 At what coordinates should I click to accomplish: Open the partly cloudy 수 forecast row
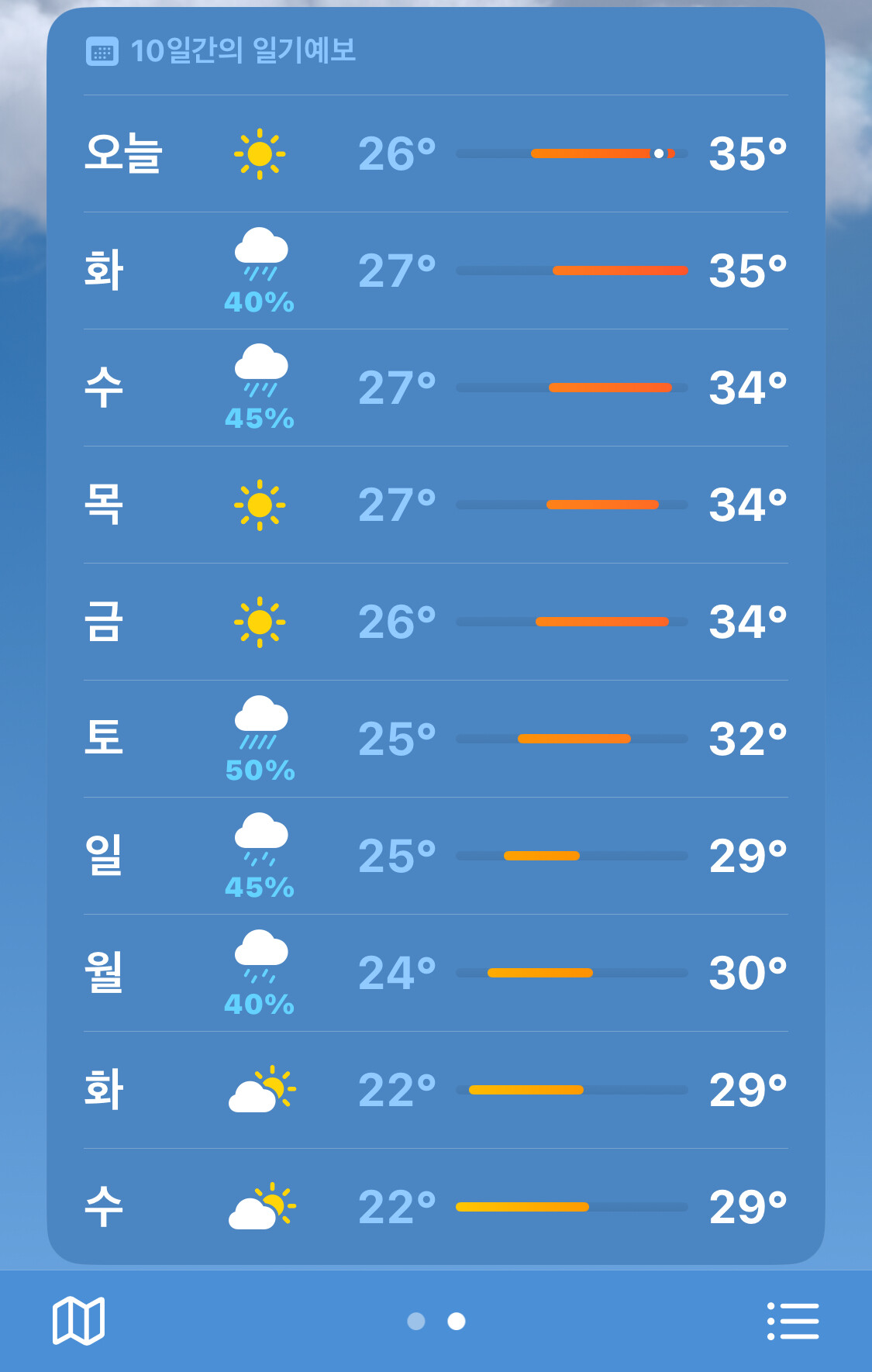click(436, 1207)
